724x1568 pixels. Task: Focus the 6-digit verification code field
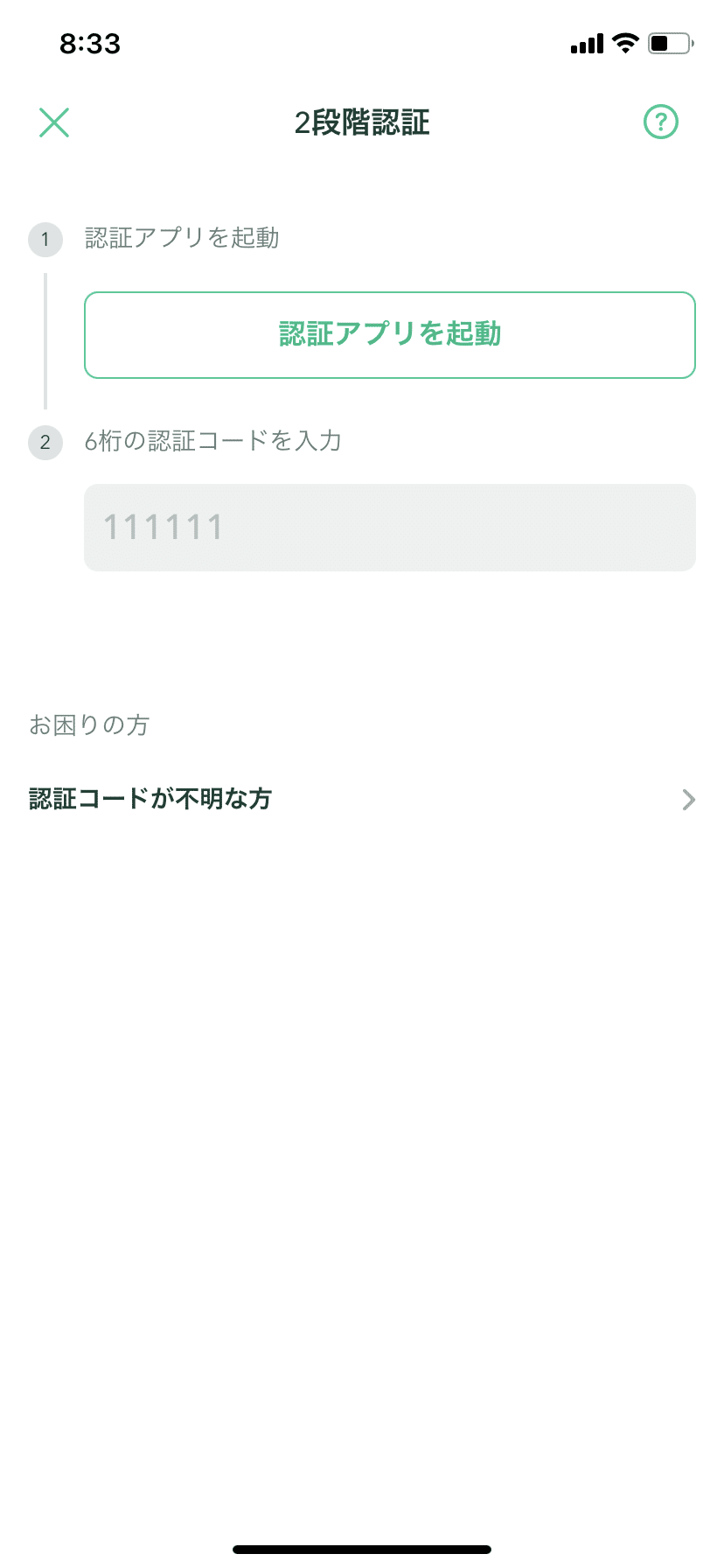click(389, 527)
